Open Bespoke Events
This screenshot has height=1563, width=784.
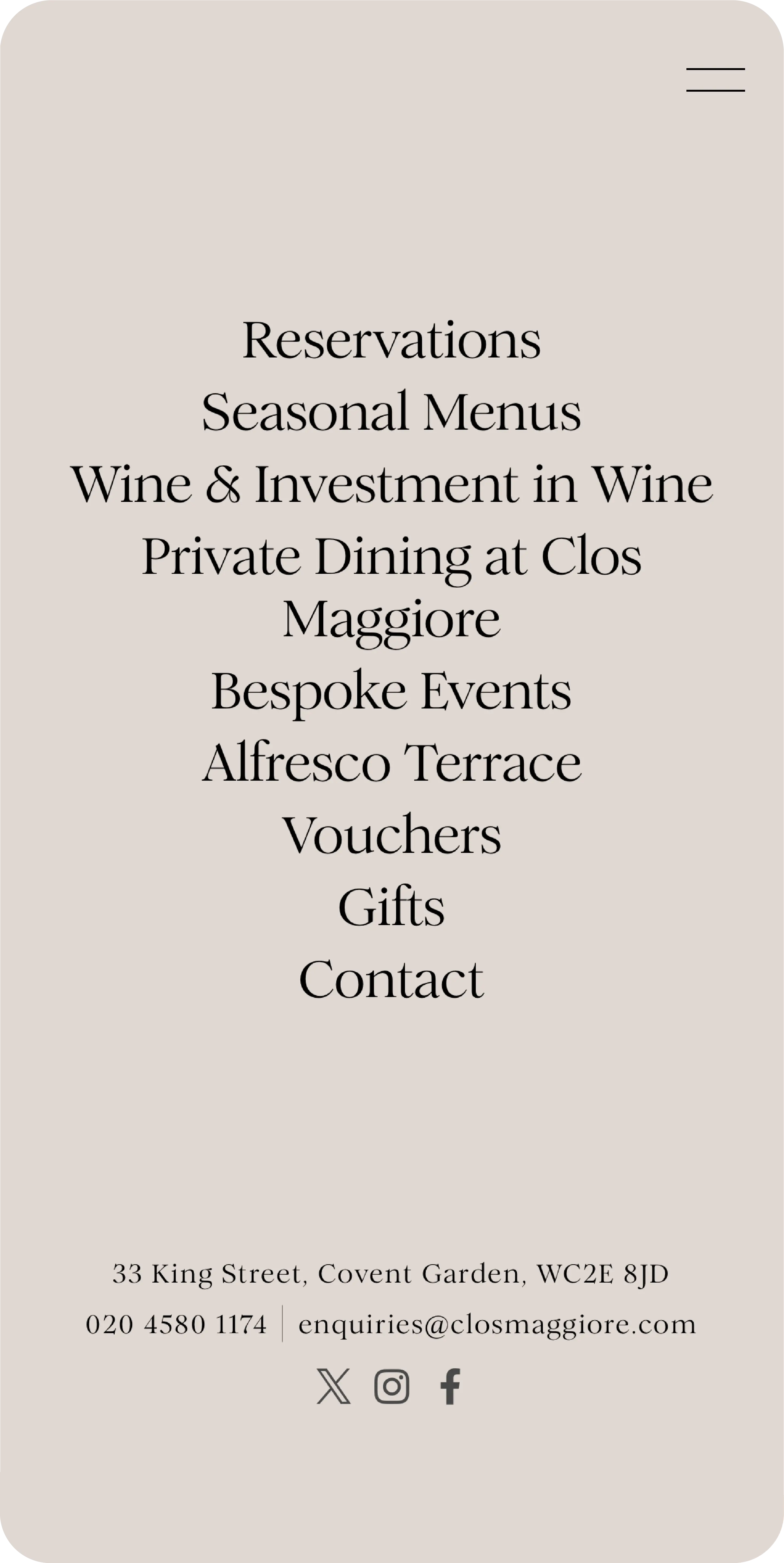click(x=391, y=691)
